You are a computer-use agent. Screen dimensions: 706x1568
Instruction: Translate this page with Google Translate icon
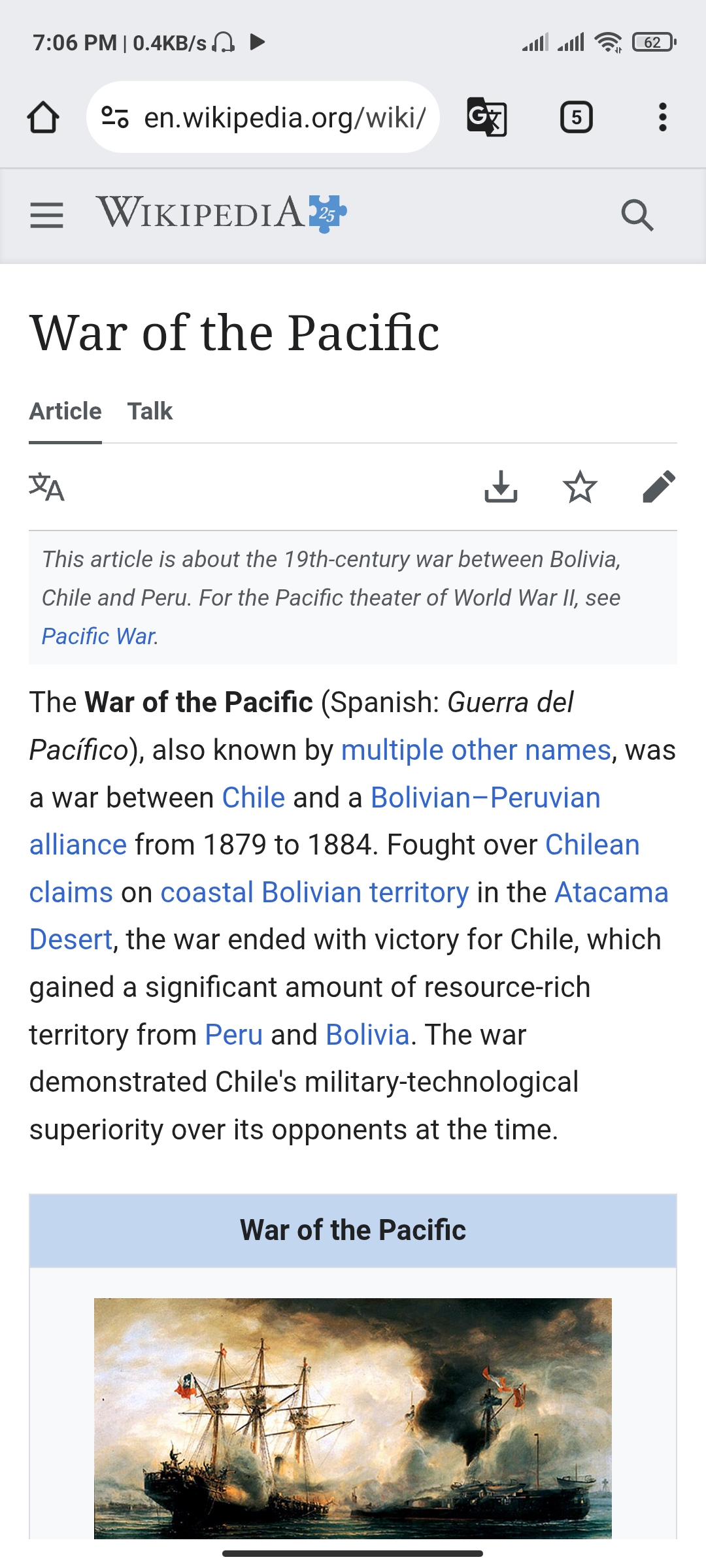click(487, 118)
